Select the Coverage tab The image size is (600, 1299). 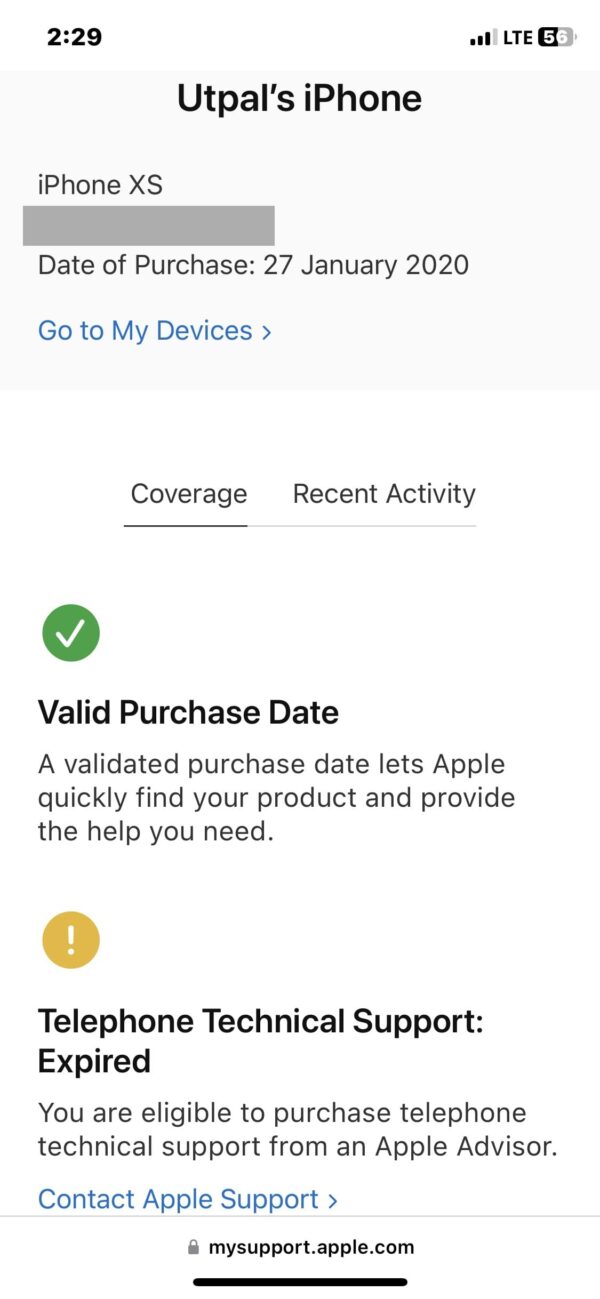189,494
